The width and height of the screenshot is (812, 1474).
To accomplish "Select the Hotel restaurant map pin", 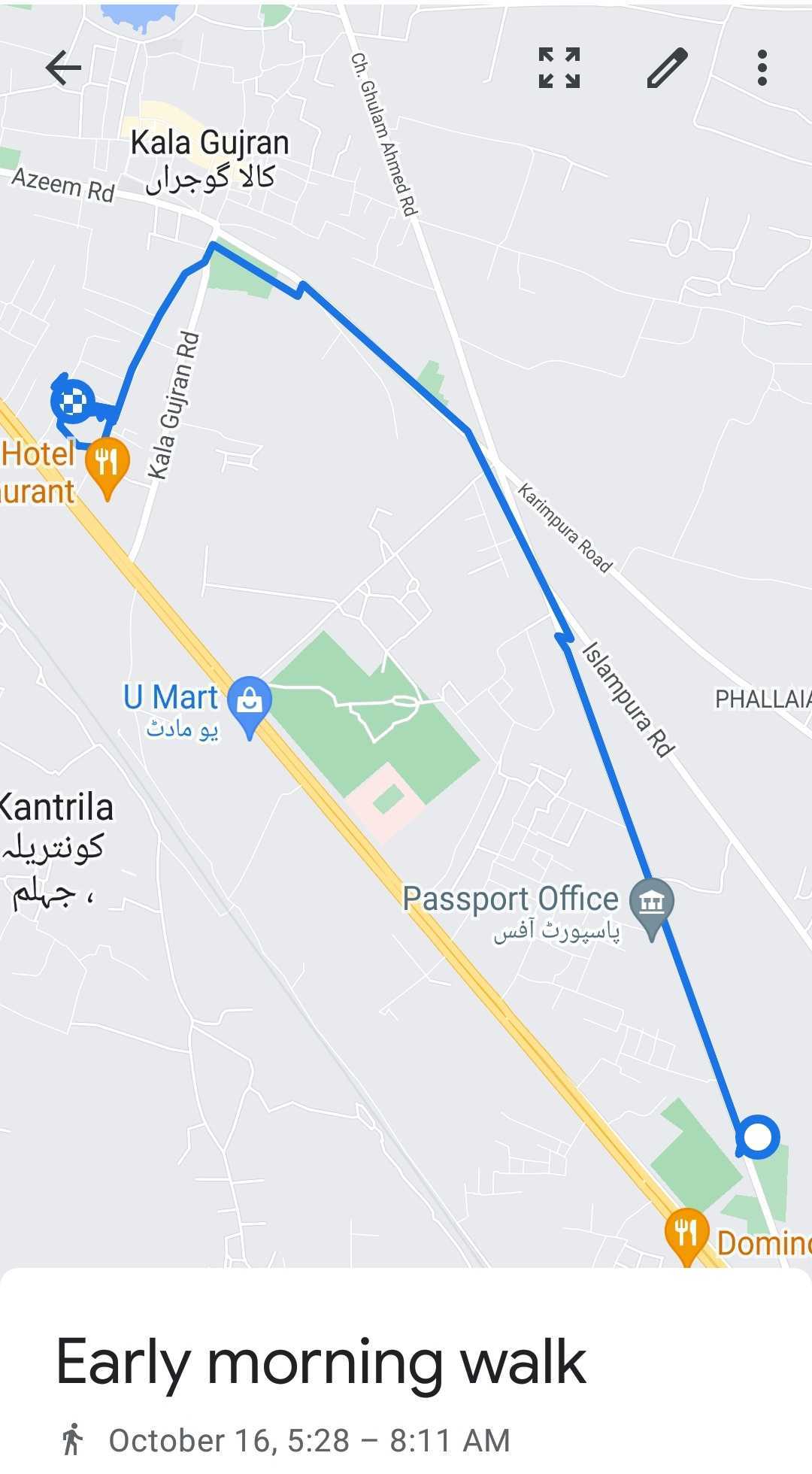I will pos(108,463).
